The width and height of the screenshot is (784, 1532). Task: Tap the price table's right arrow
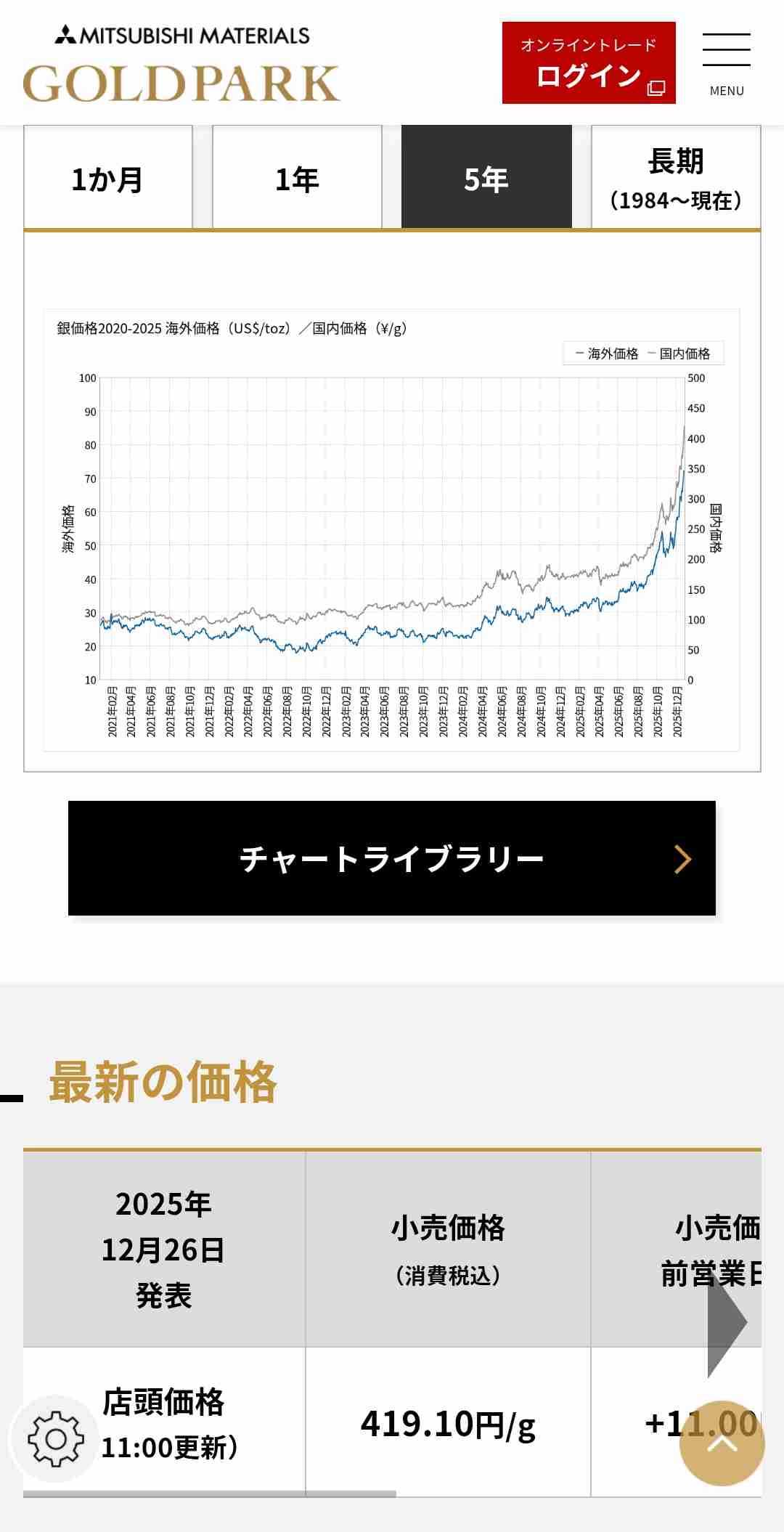point(727,1323)
